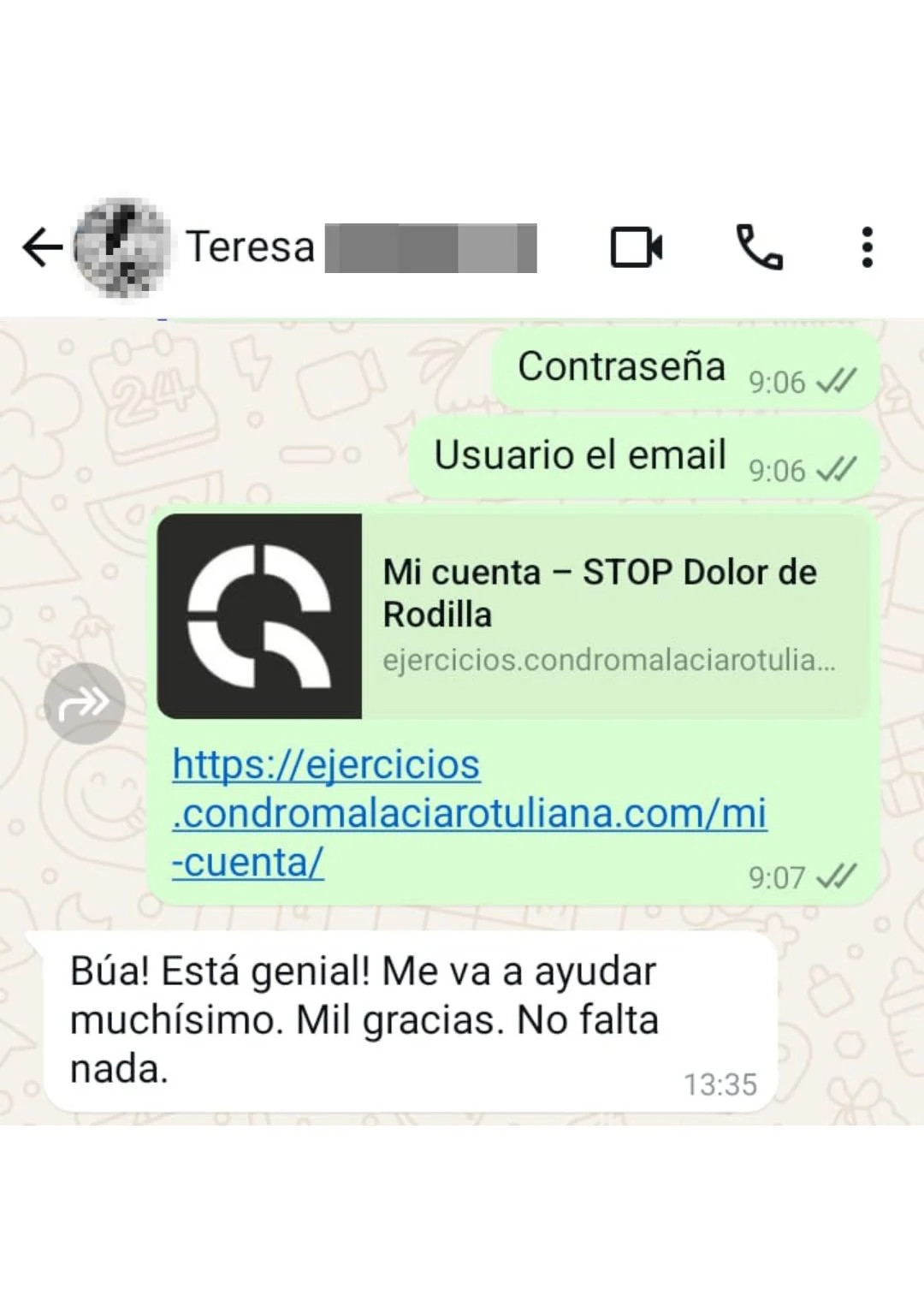
Task: Open Teresa's contact info from her name
Action: pos(252,248)
